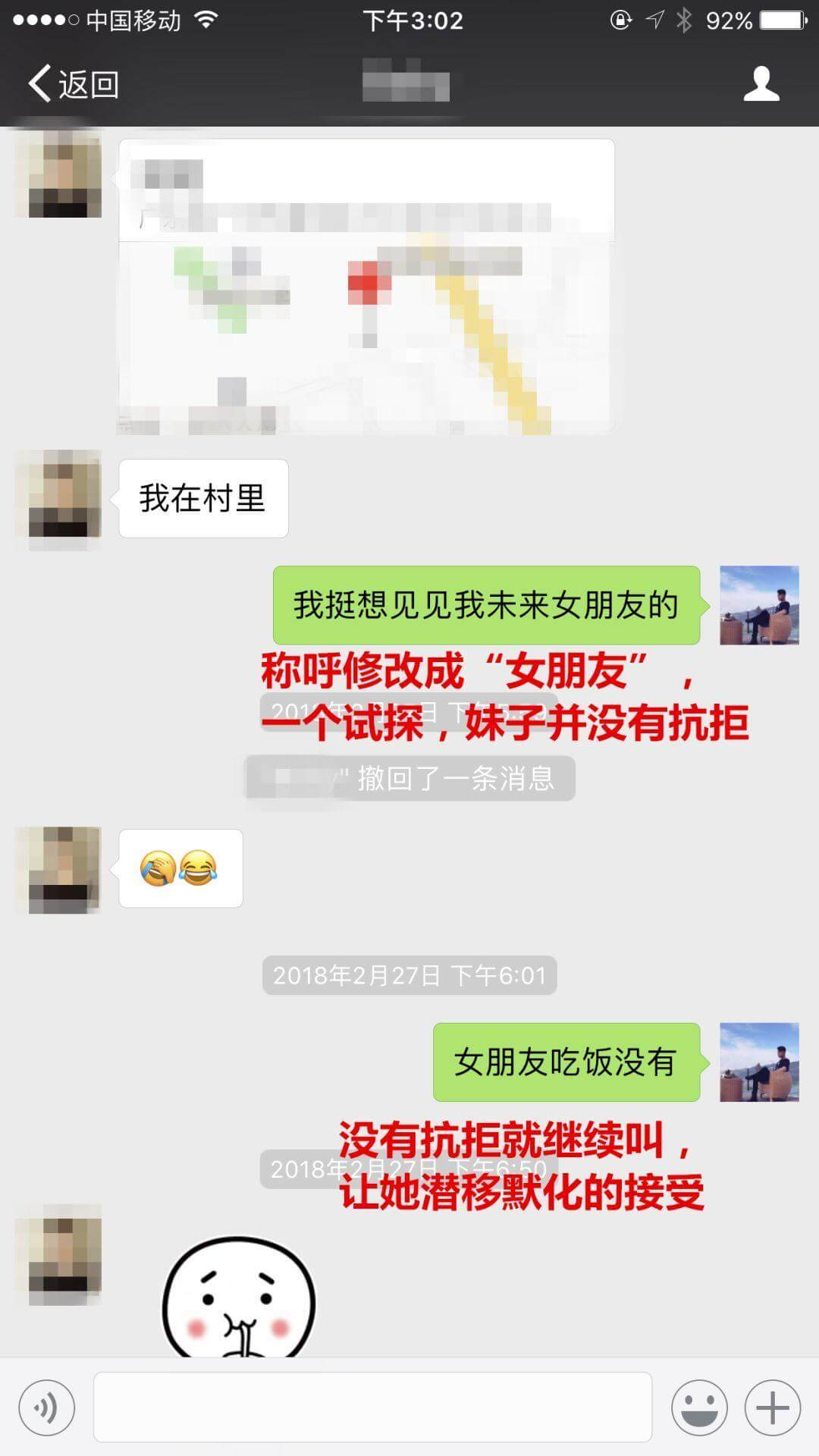Open your avatar beside 女朋友吃饭没有
The height and width of the screenshot is (1456, 819).
coord(759,1062)
